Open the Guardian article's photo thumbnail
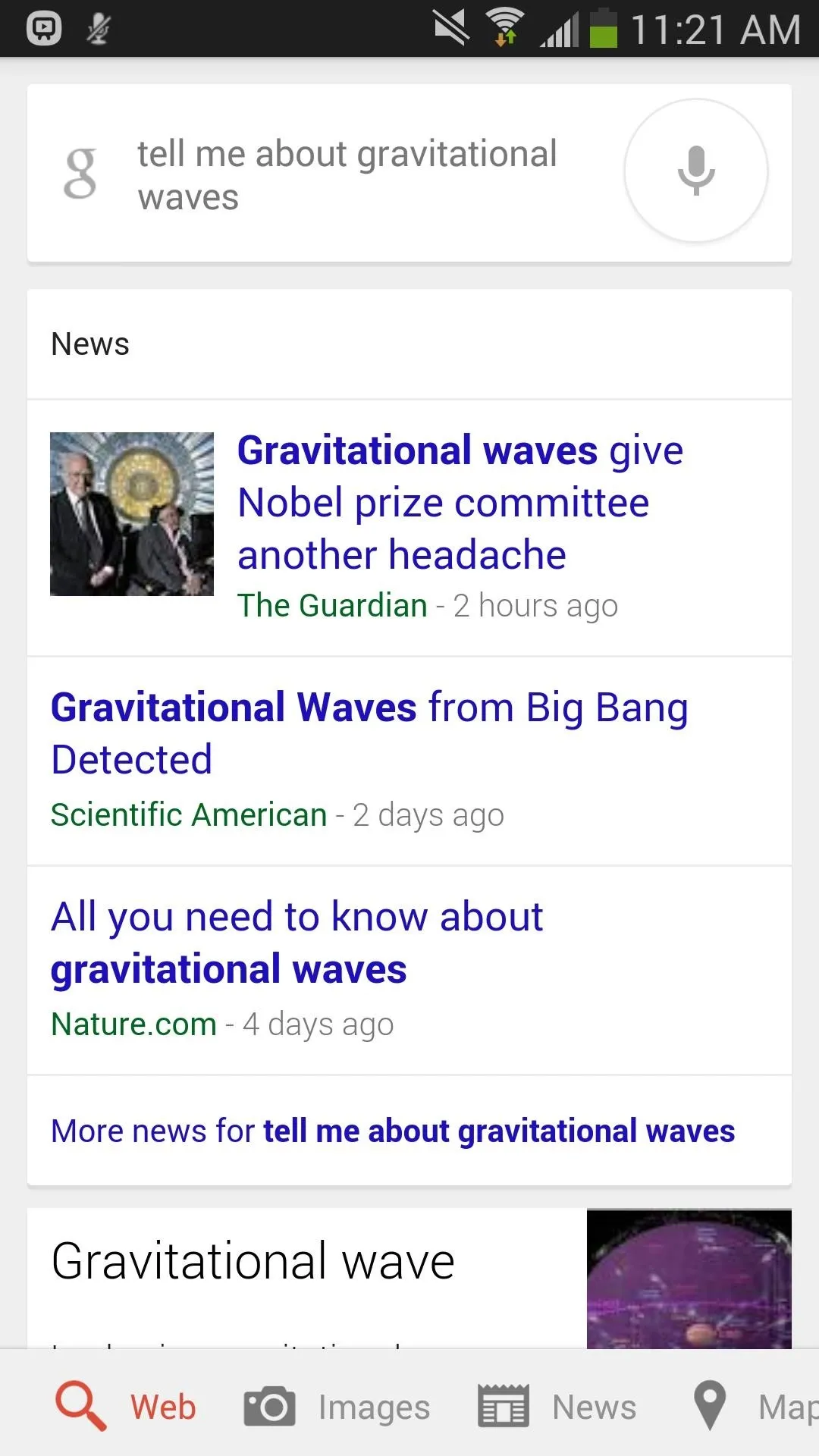 132,514
